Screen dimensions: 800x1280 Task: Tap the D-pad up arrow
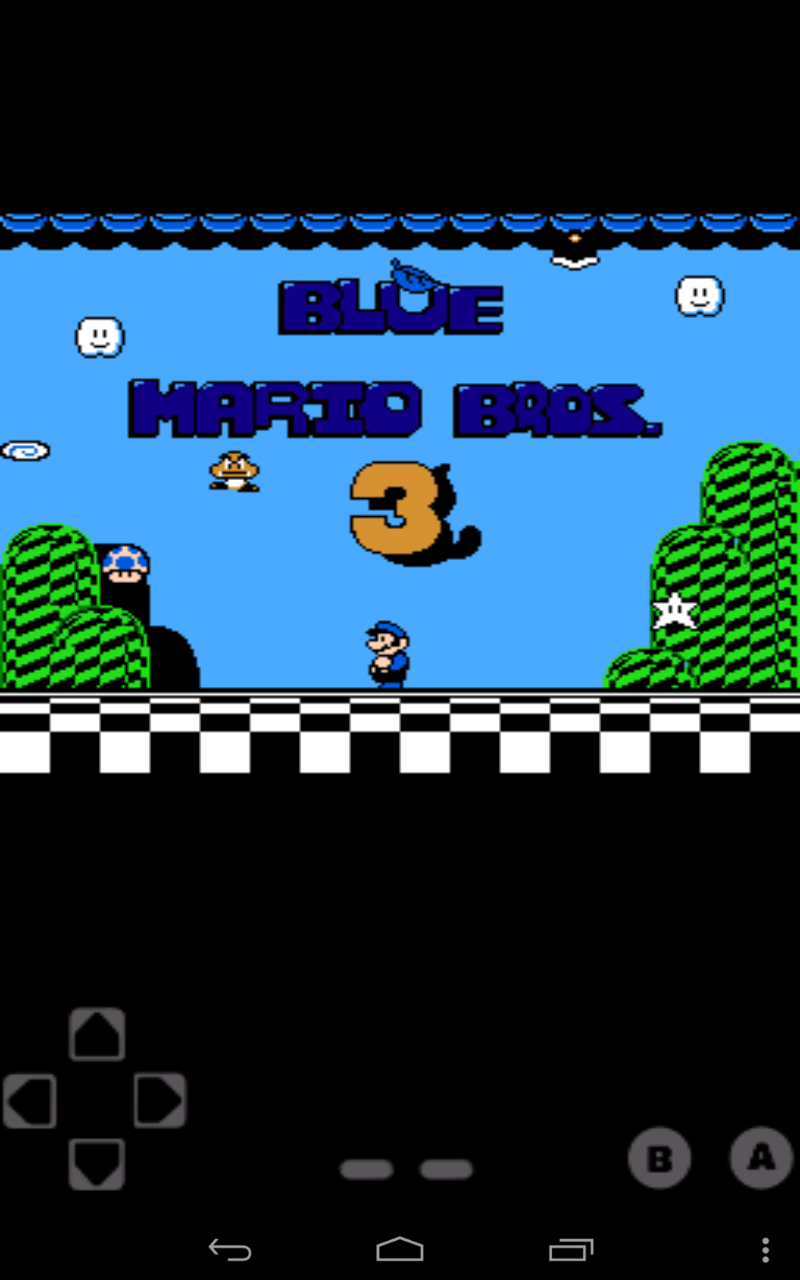point(97,1034)
